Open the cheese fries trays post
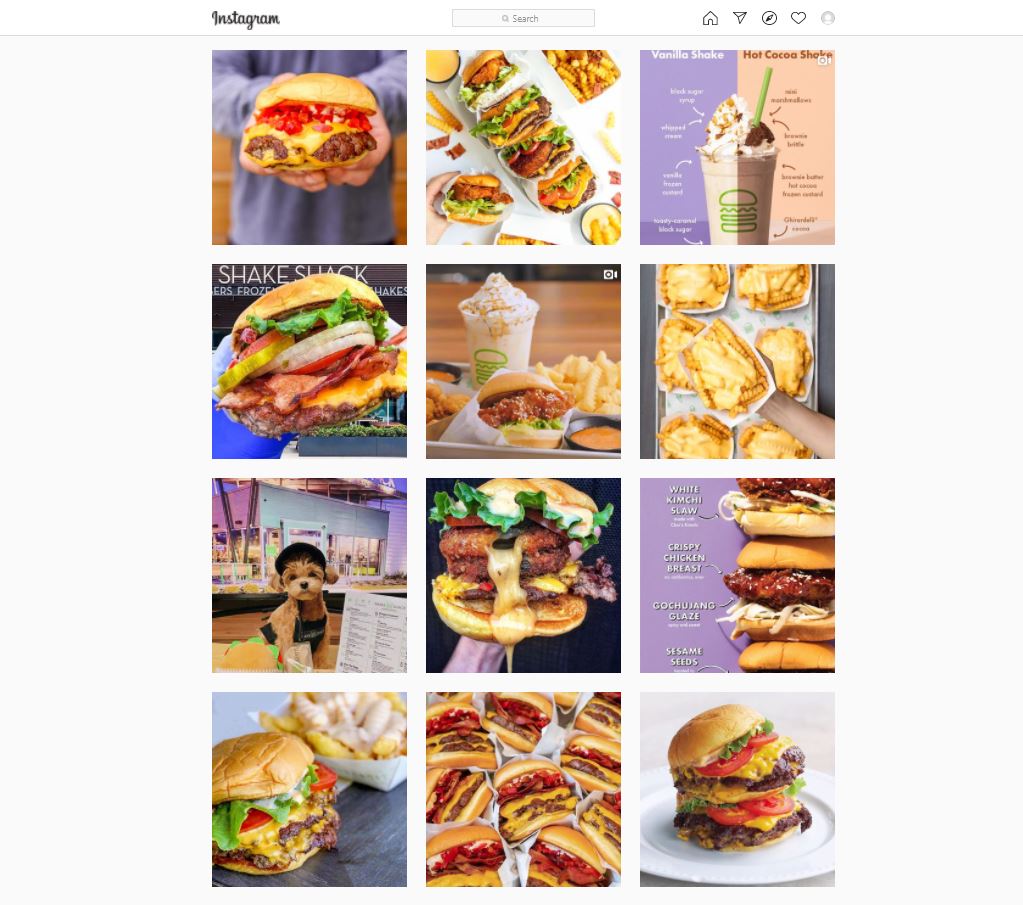 pos(737,361)
